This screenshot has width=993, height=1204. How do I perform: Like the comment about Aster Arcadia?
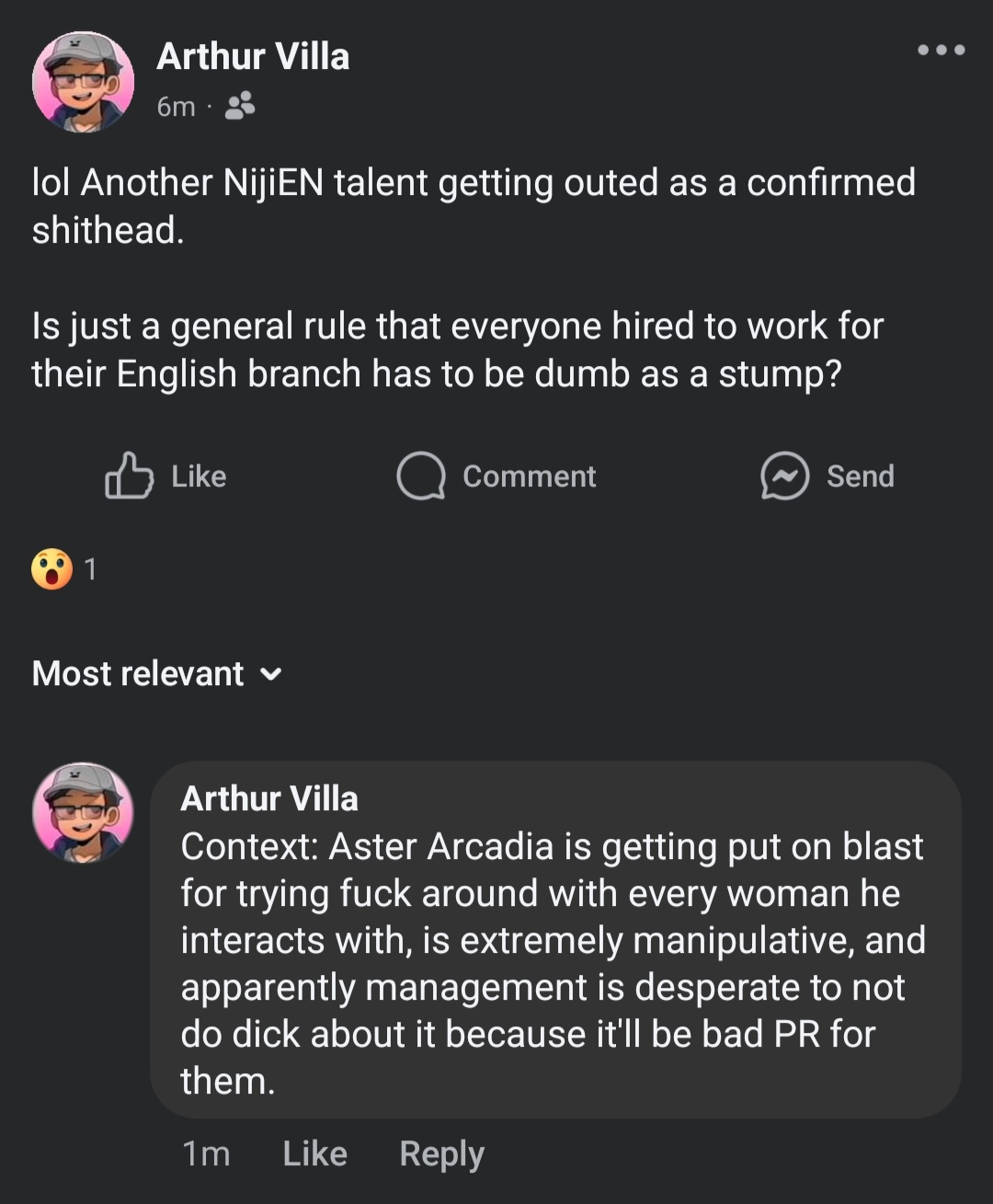point(314,1153)
